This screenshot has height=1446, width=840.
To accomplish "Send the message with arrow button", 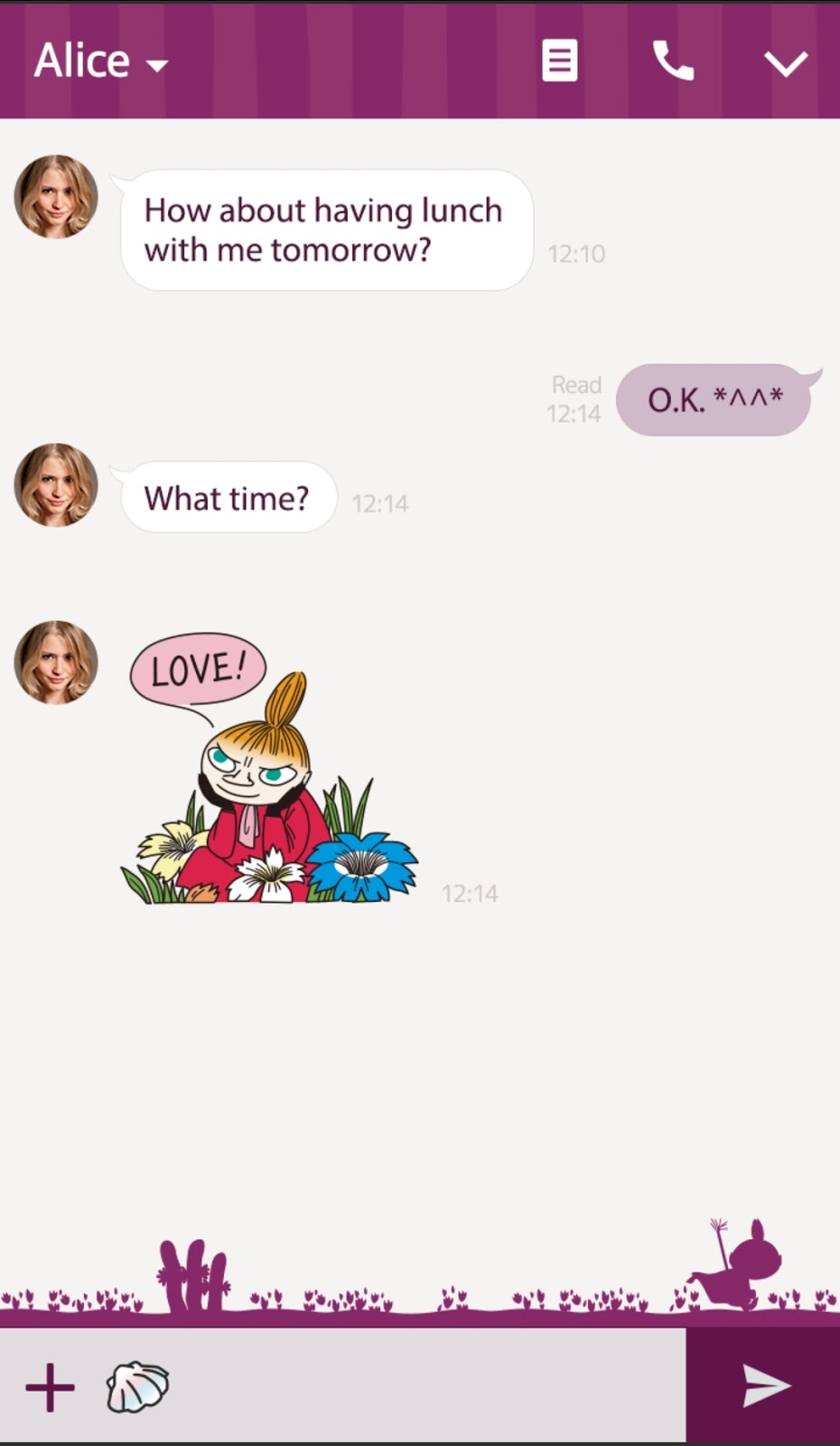I will 764,1387.
